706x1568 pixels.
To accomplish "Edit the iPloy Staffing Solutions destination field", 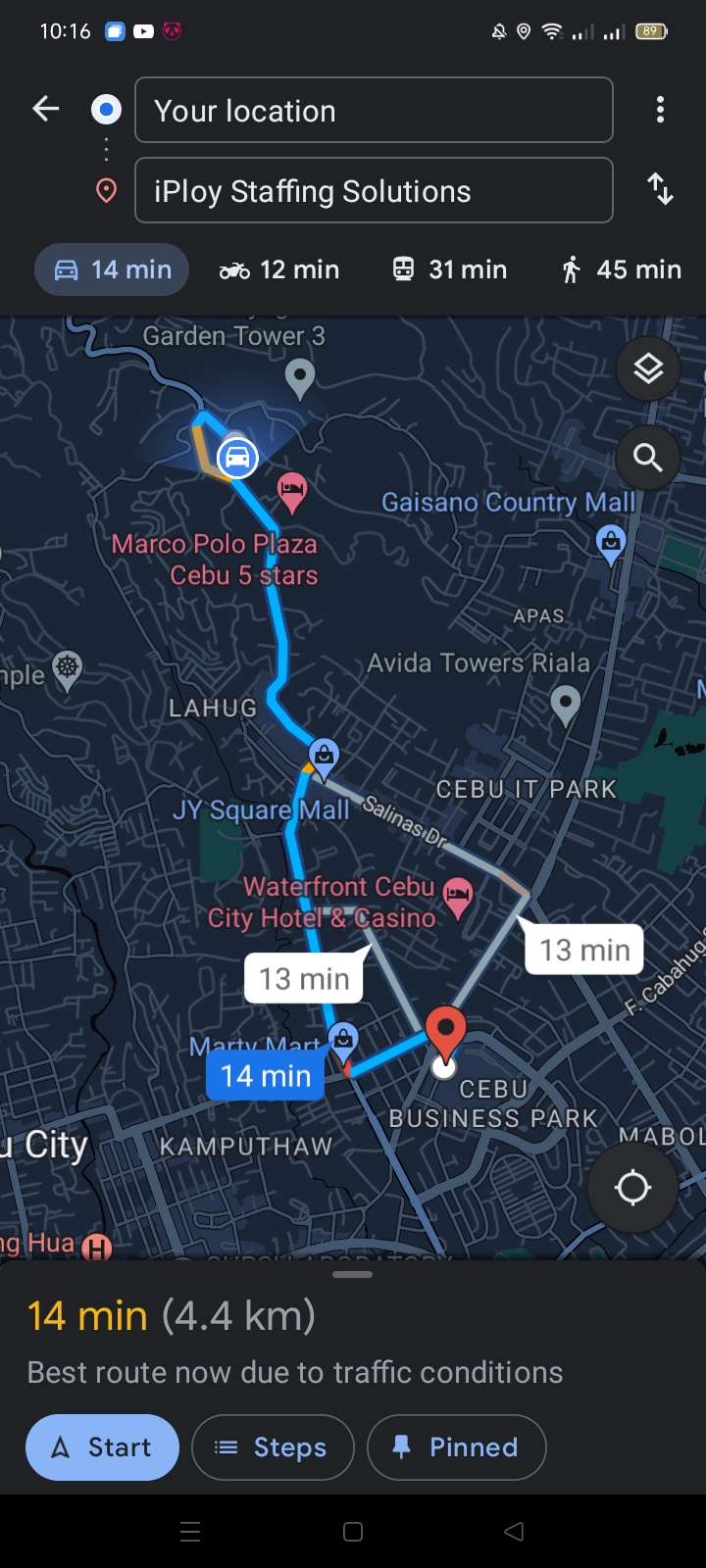I will coord(374,191).
